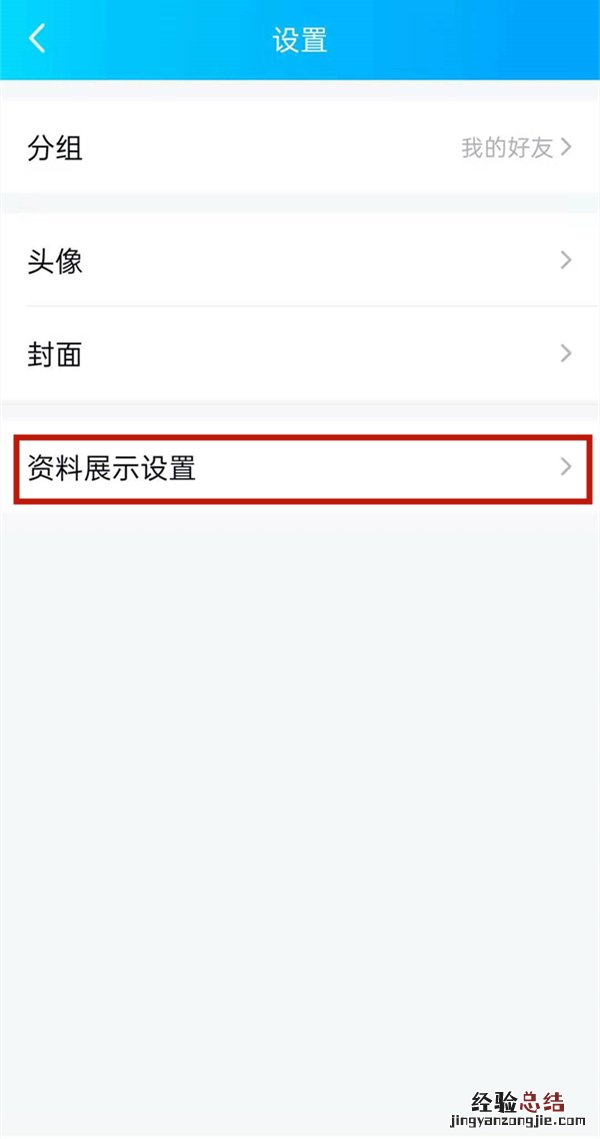Open 资料展示设置
Image resolution: width=600 pixels, height=1139 pixels.
pyautogui.click(x=300, y=467)
